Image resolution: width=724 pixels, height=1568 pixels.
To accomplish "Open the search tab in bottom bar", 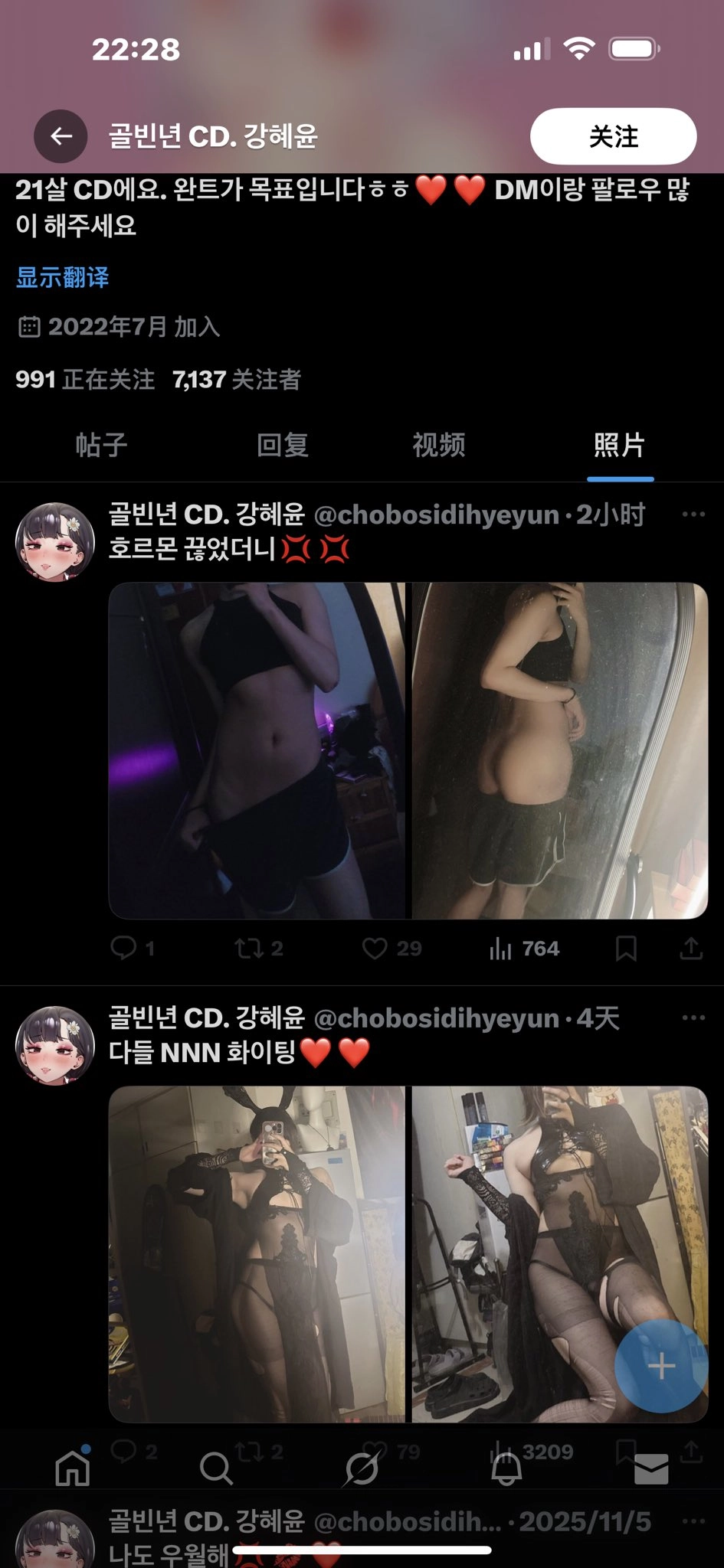I will click(215, 1468).
